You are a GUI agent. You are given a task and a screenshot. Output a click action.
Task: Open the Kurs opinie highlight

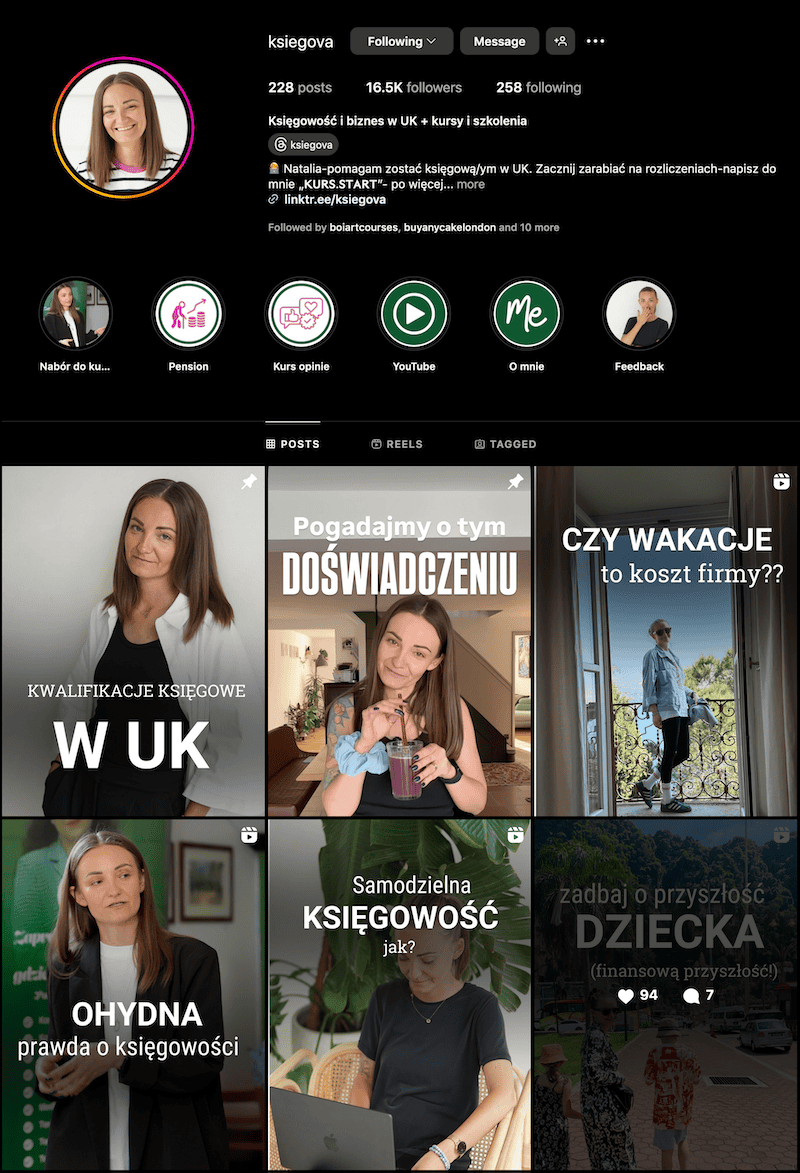301,313
